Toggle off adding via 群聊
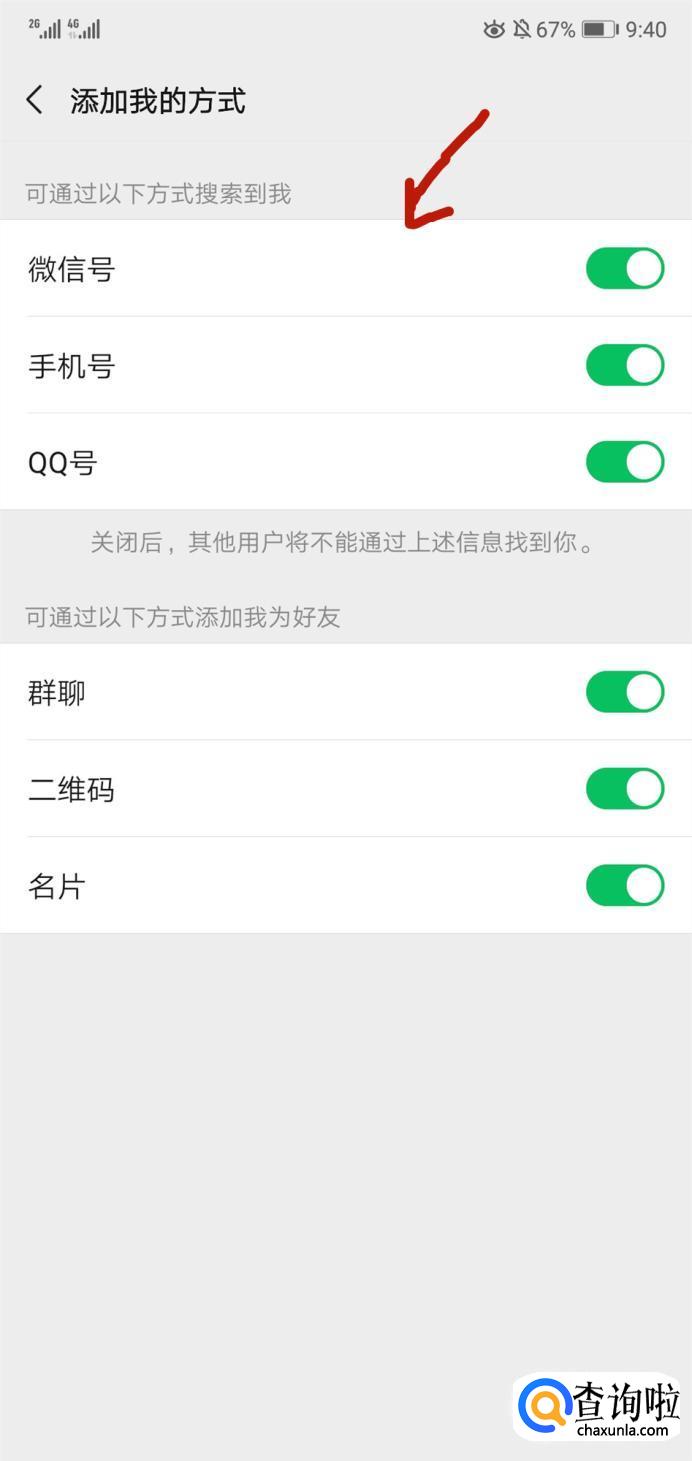The height and width of the screenshot is (1461, 692). coord(625,692)
